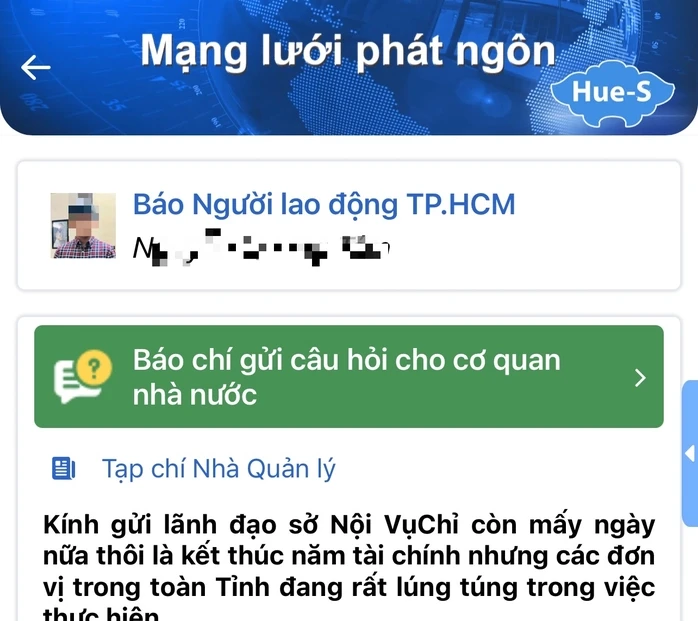Open the Tạp chí Nhà Quản lý question
This screenshot has height=621, width=698.
(x=218, y=468)
